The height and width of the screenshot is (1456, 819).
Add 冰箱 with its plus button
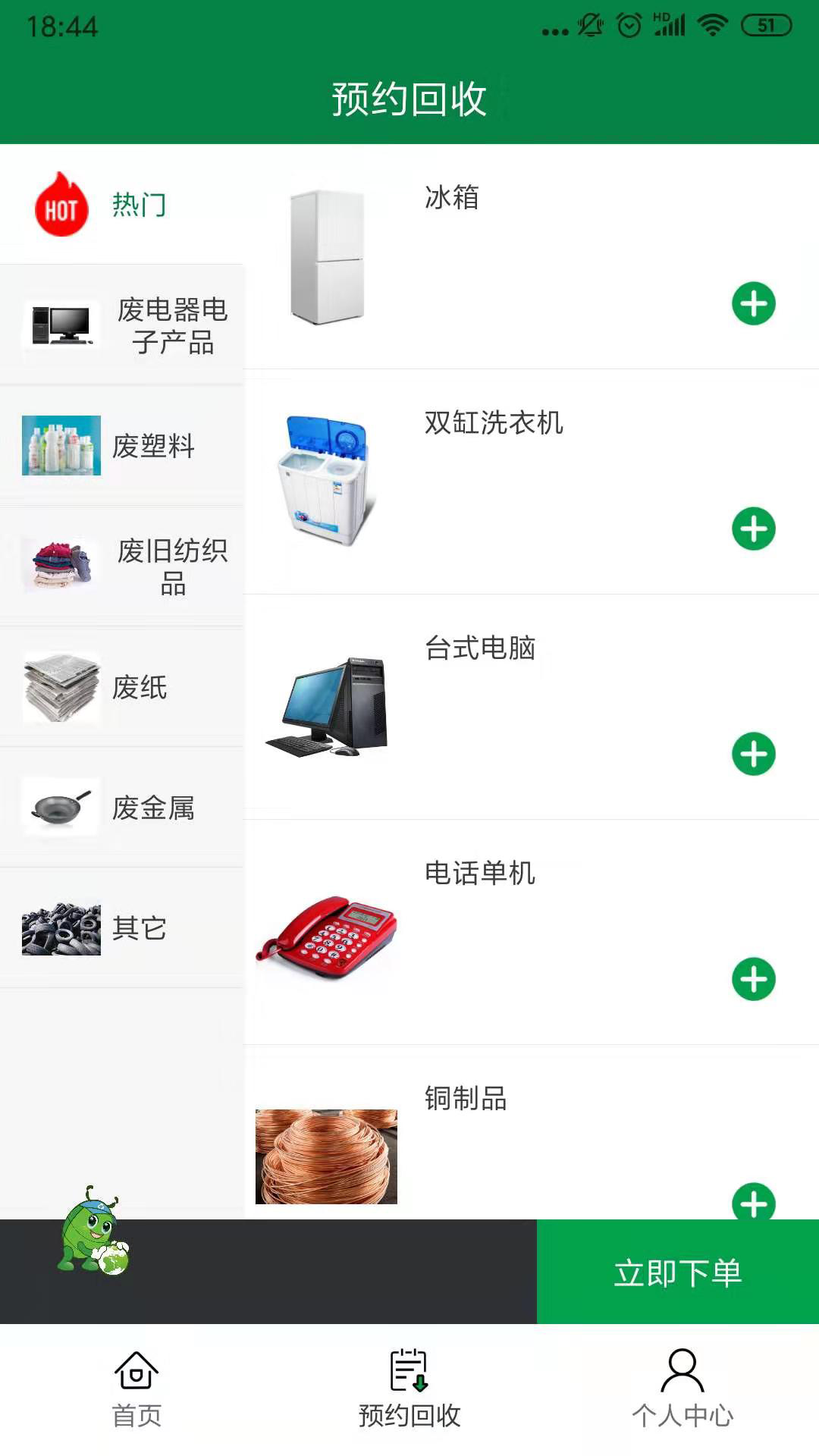pos(753,303)
